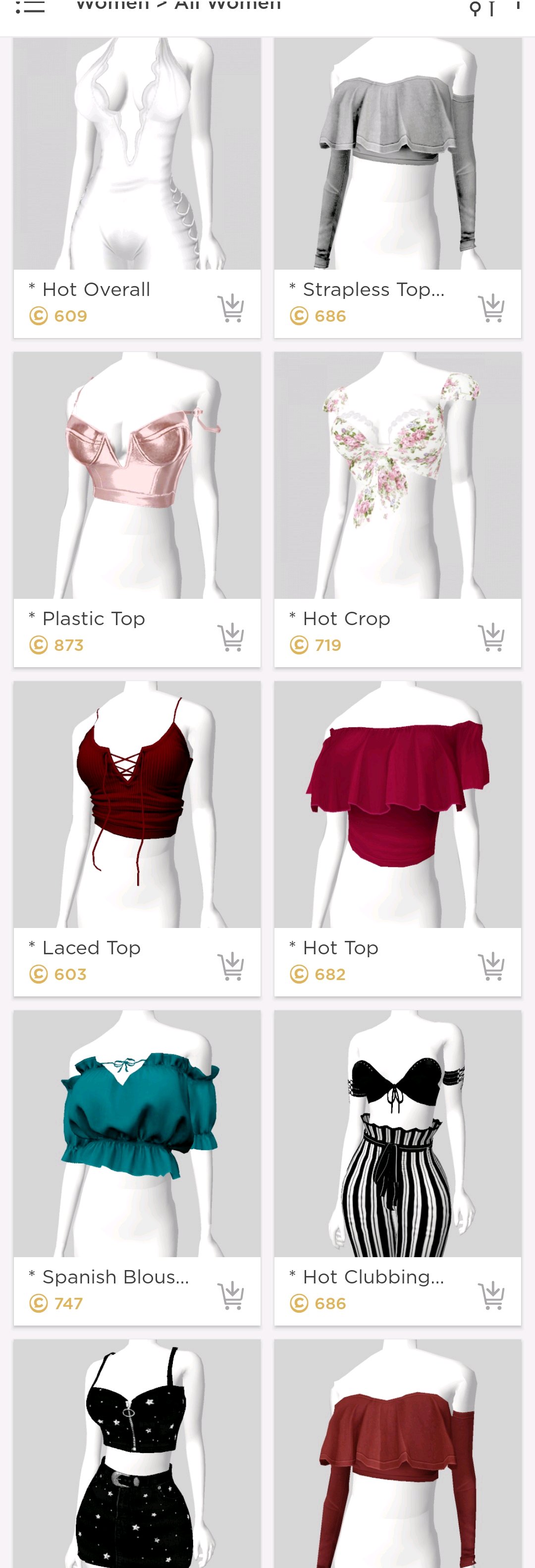The width and height of the screenshot is (535, 1568).
Task: Add Hot Top to the cart
Action: (x=491, y=966)
